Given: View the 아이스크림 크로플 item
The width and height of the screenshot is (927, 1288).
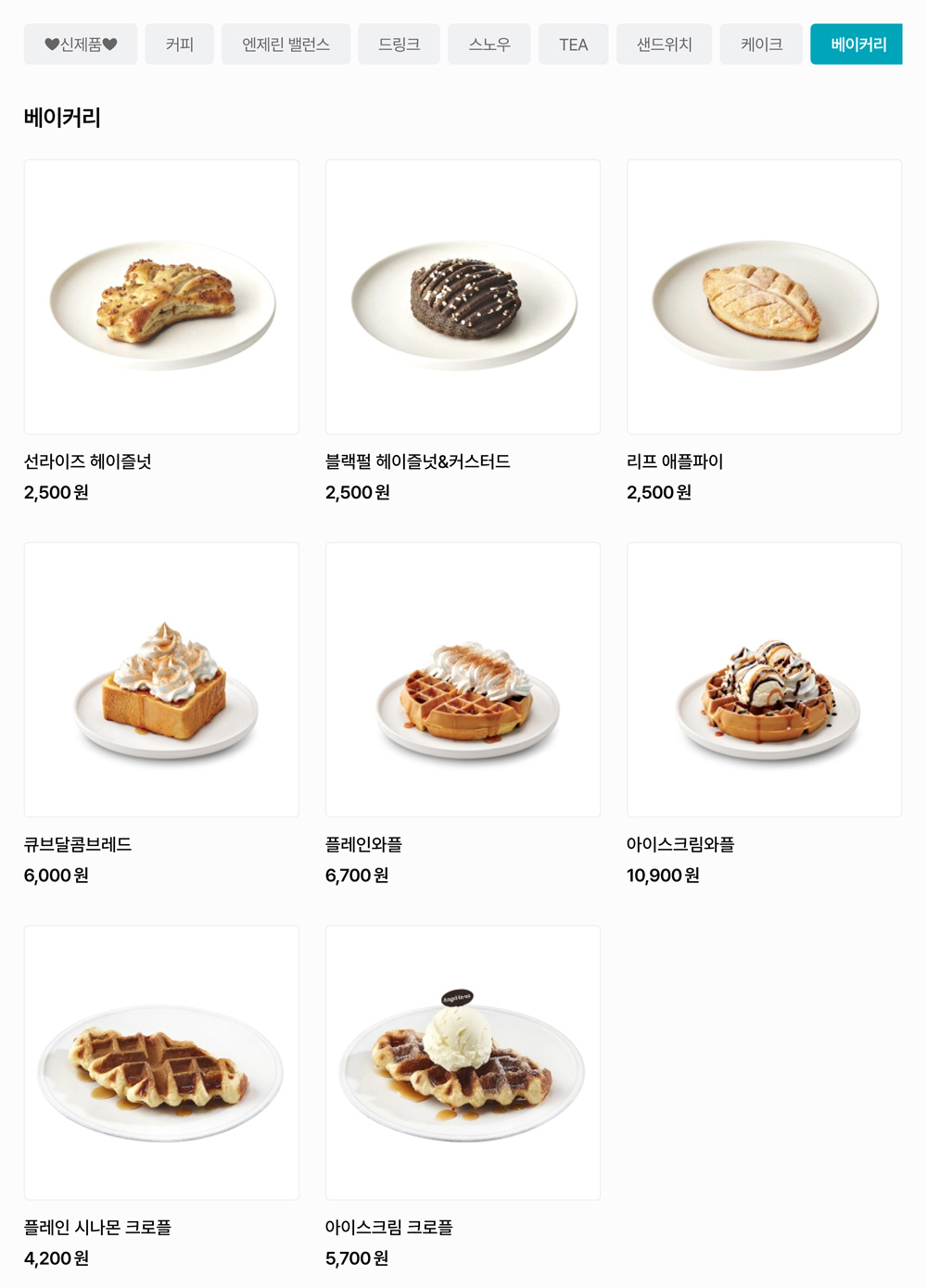Looking at the screenshot, I should [x=463, y=1062].
